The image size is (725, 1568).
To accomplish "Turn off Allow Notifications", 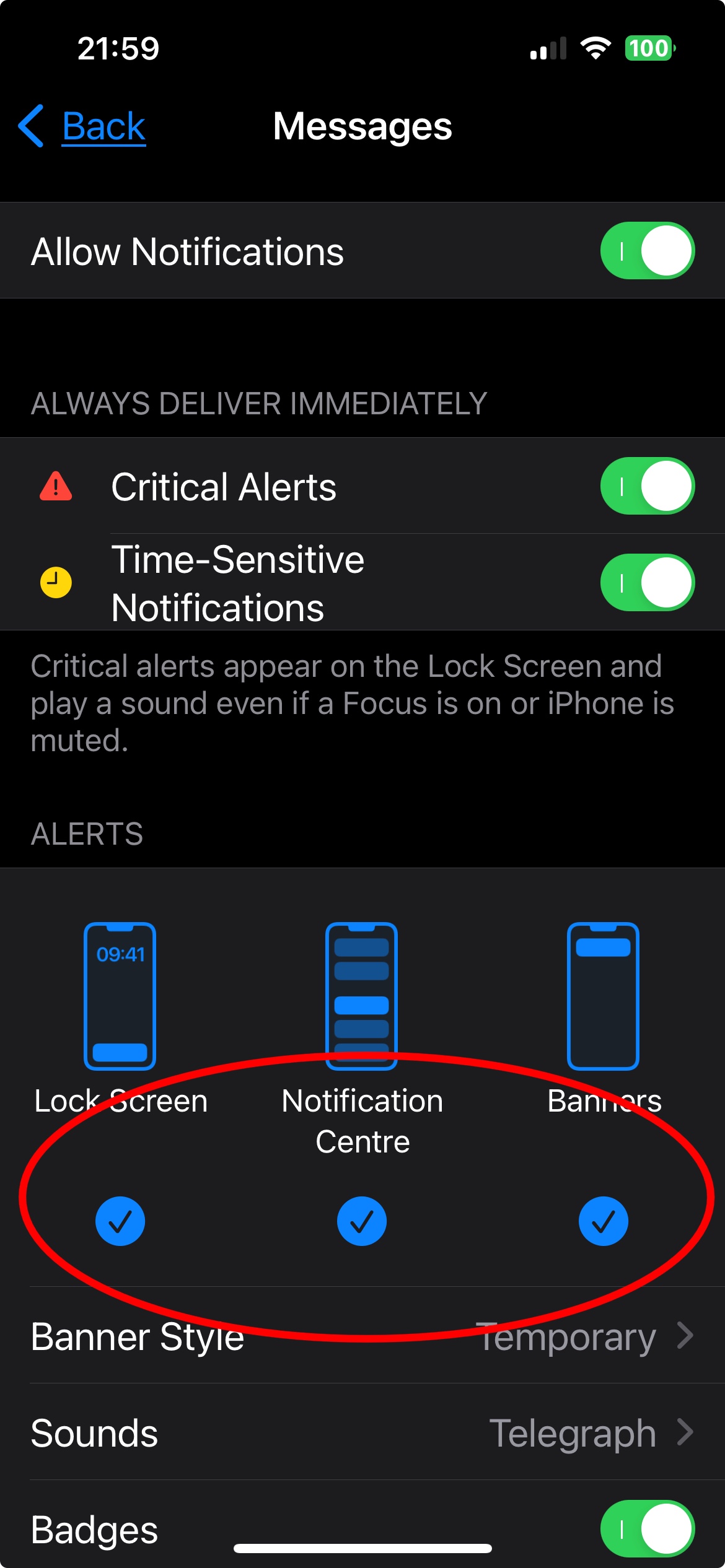I will coord(647,251).
